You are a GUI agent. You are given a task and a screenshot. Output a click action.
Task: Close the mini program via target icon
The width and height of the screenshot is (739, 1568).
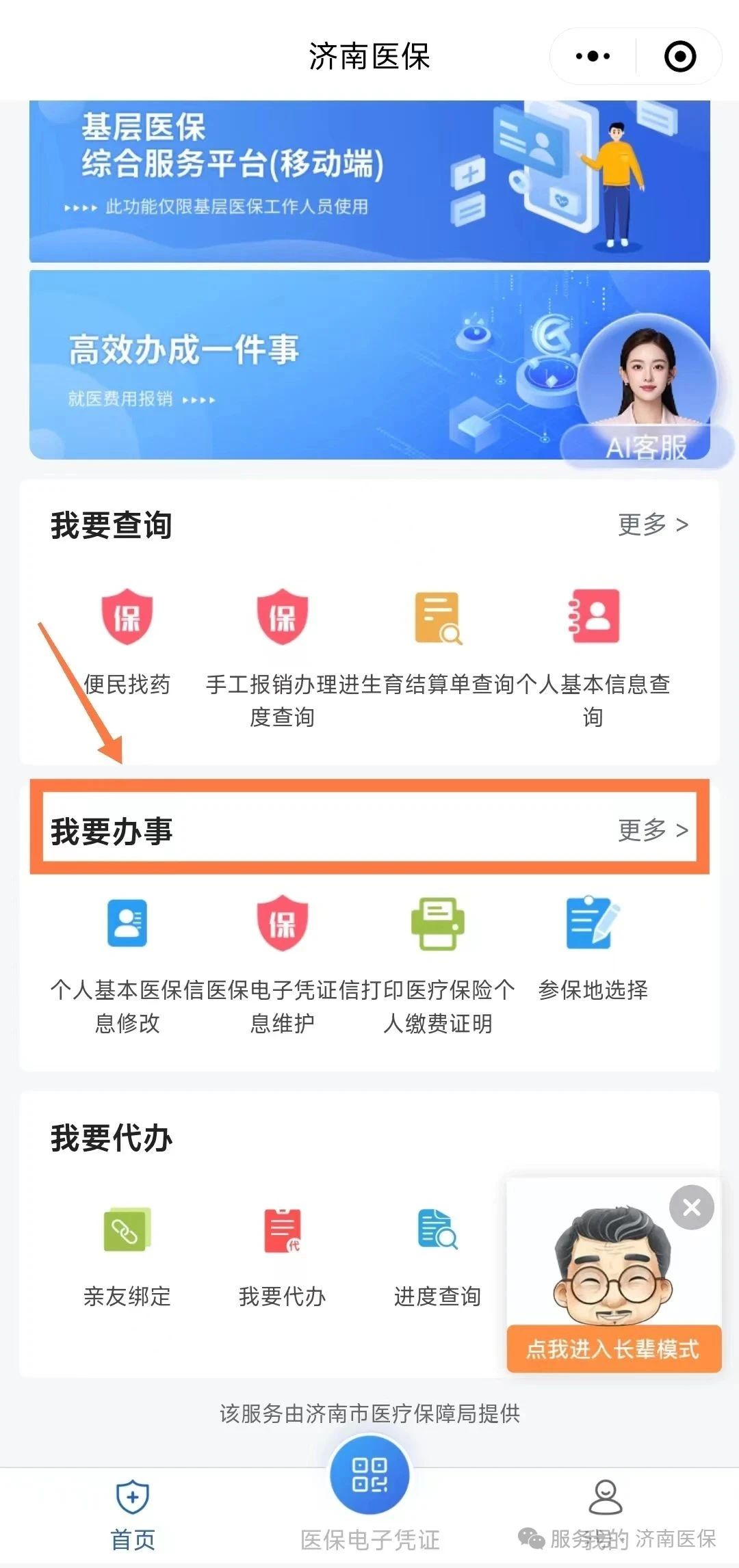click(x=680, y=56)
